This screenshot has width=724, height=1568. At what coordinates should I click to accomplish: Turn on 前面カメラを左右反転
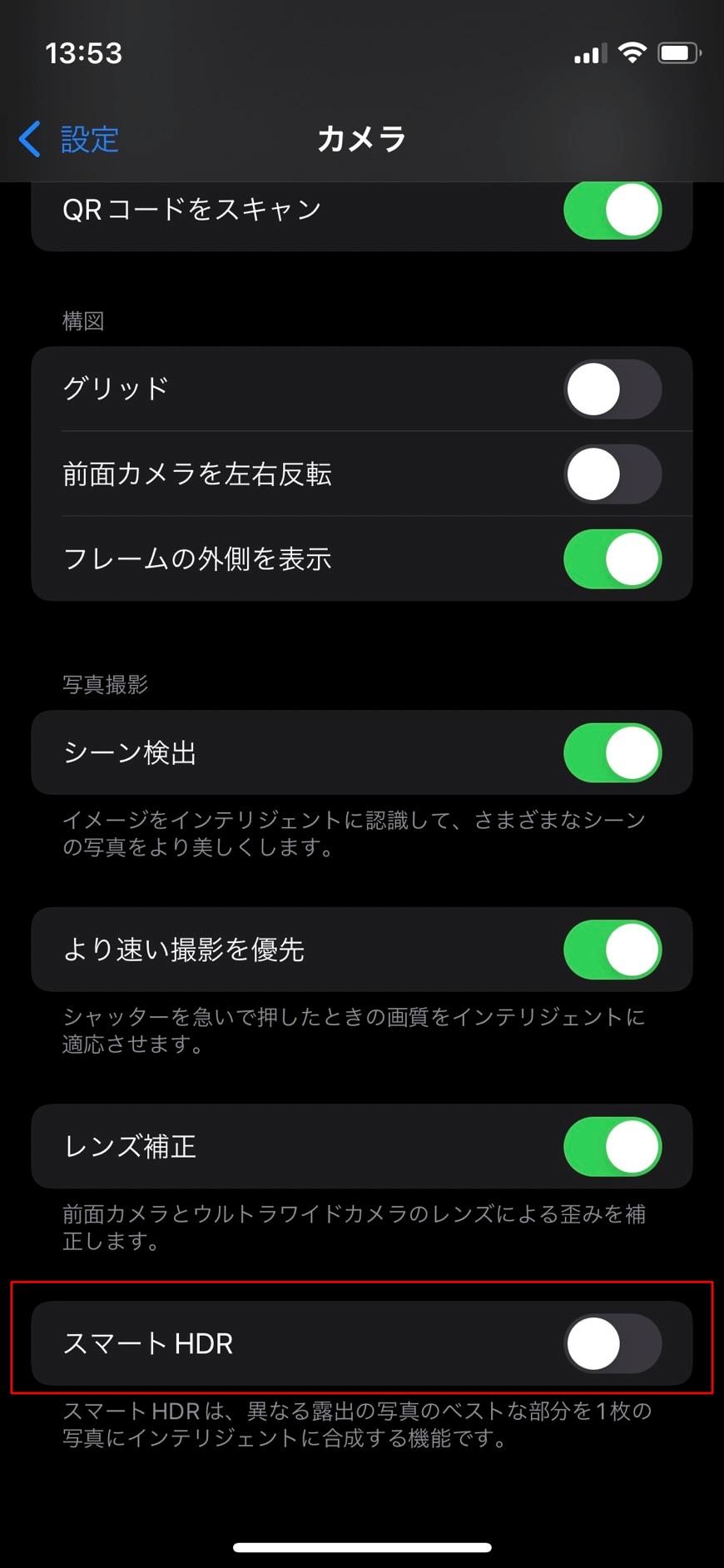click(x=612, y=474)
